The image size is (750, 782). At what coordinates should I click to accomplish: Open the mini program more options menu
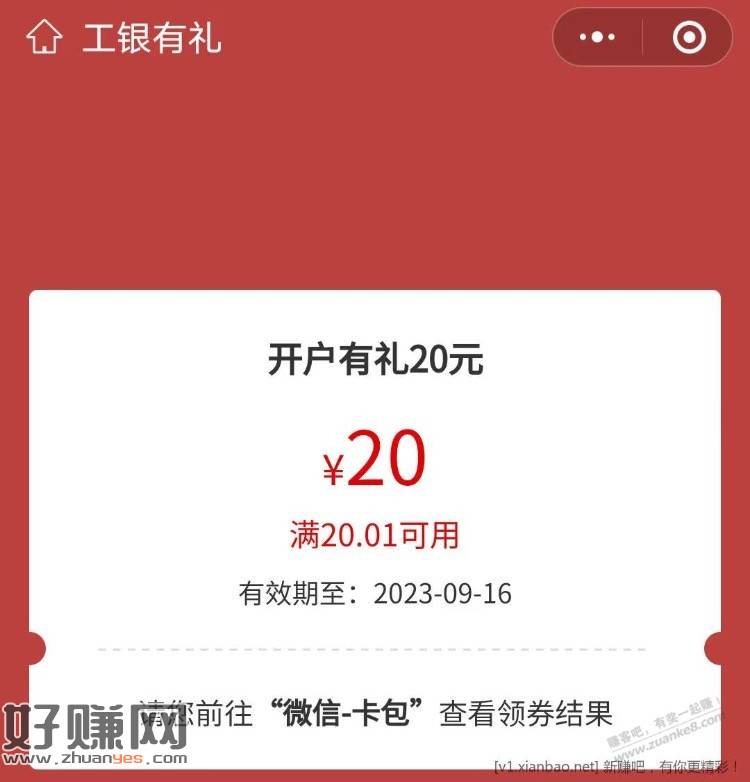(598, 38)
